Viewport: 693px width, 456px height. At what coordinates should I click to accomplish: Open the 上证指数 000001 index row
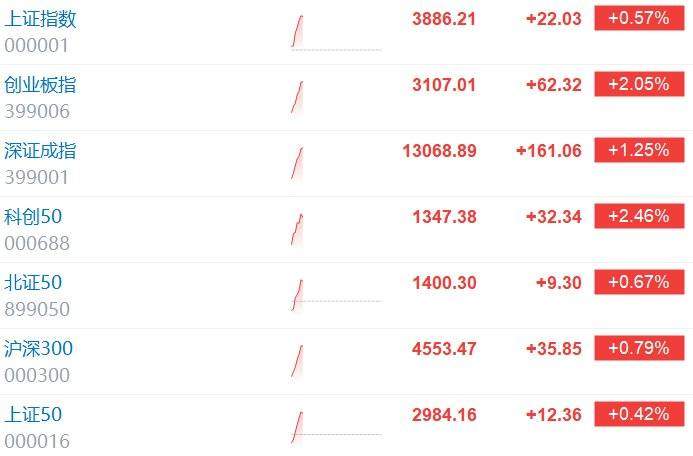[41, 19]
